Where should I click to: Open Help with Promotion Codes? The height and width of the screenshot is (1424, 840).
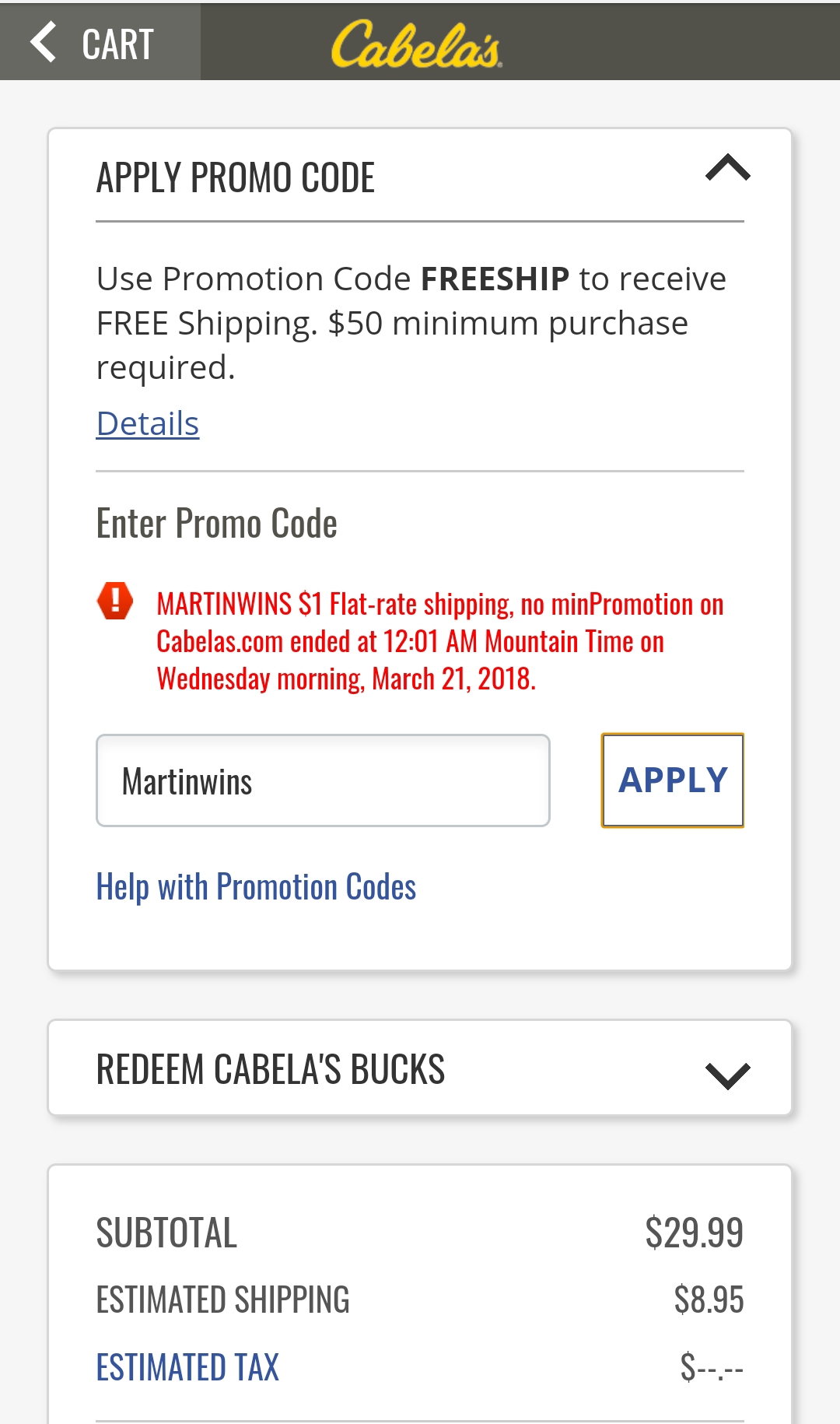[256, 887]
